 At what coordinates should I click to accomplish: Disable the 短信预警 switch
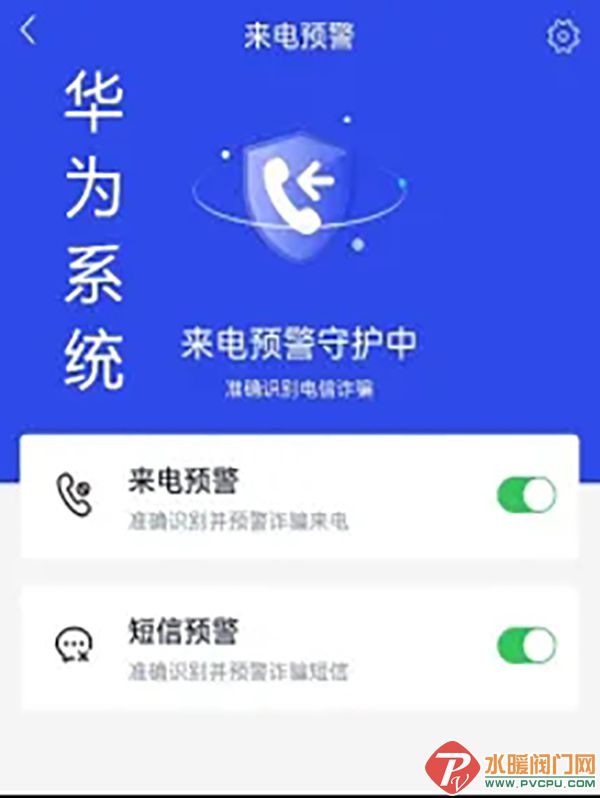526,646
